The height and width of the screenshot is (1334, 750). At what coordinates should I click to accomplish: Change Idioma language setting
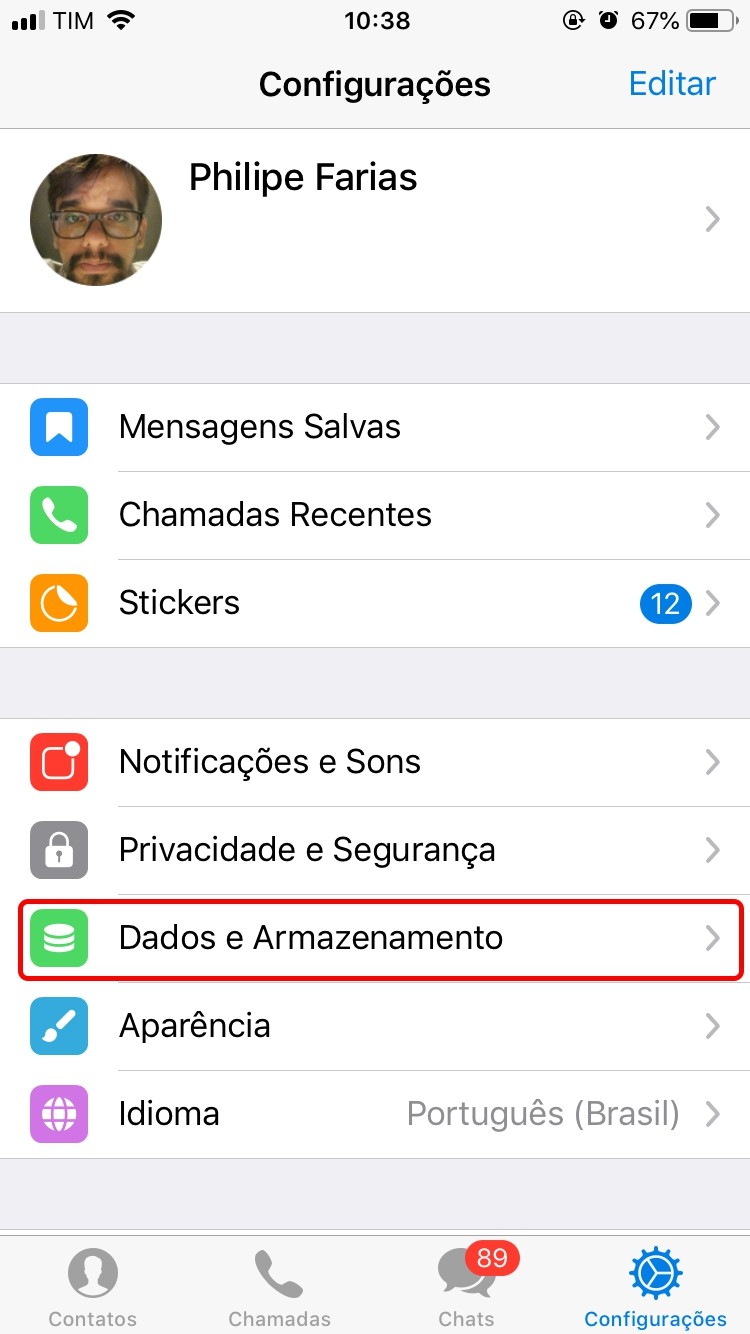point(375,1114)
